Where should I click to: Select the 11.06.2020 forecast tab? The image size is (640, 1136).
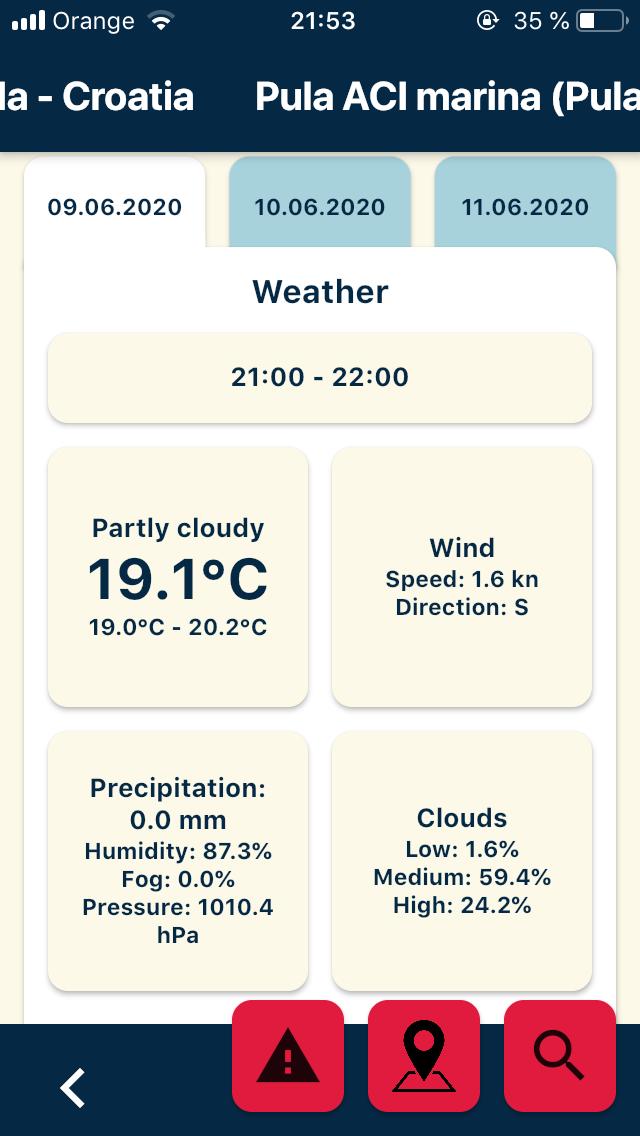coord(525,206)
